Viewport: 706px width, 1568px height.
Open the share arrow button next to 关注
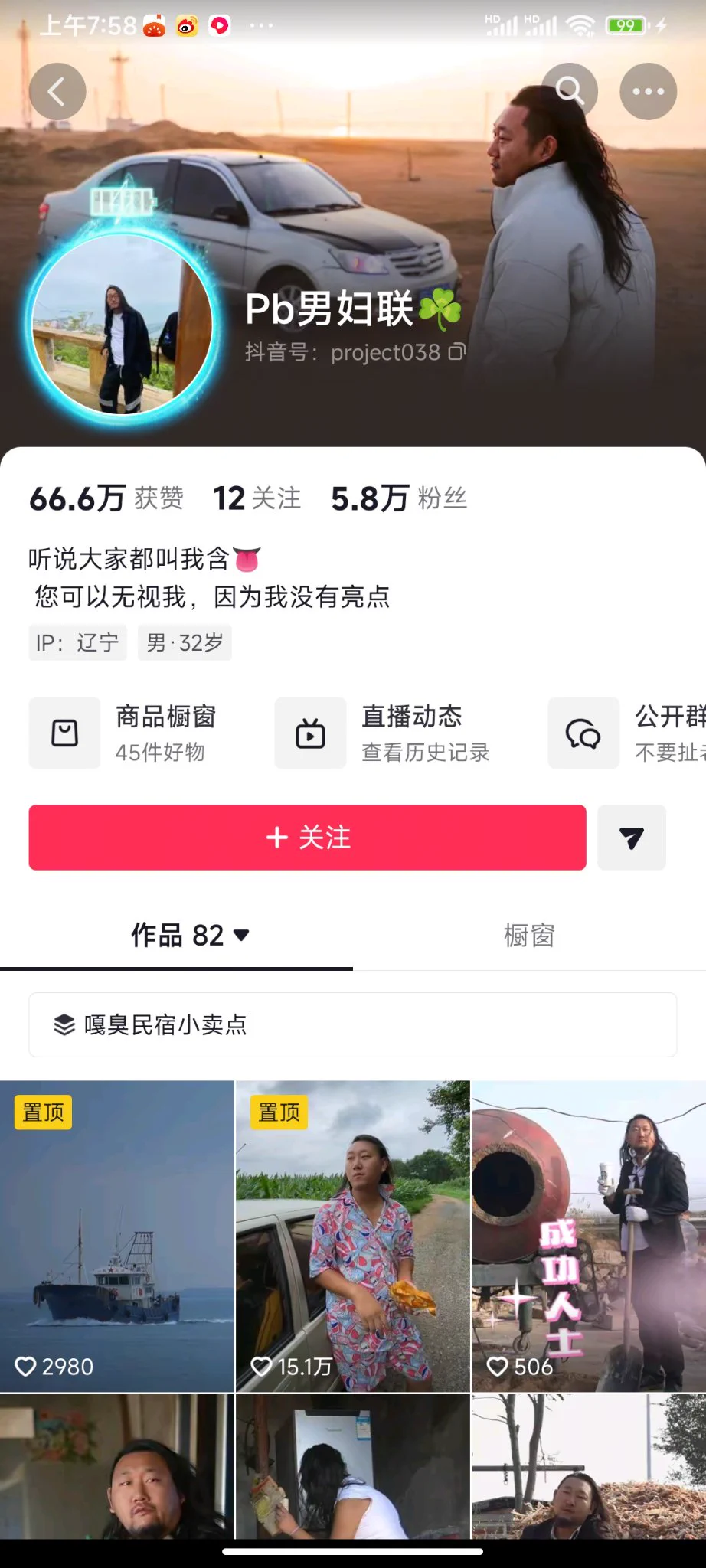coord(632,838)
